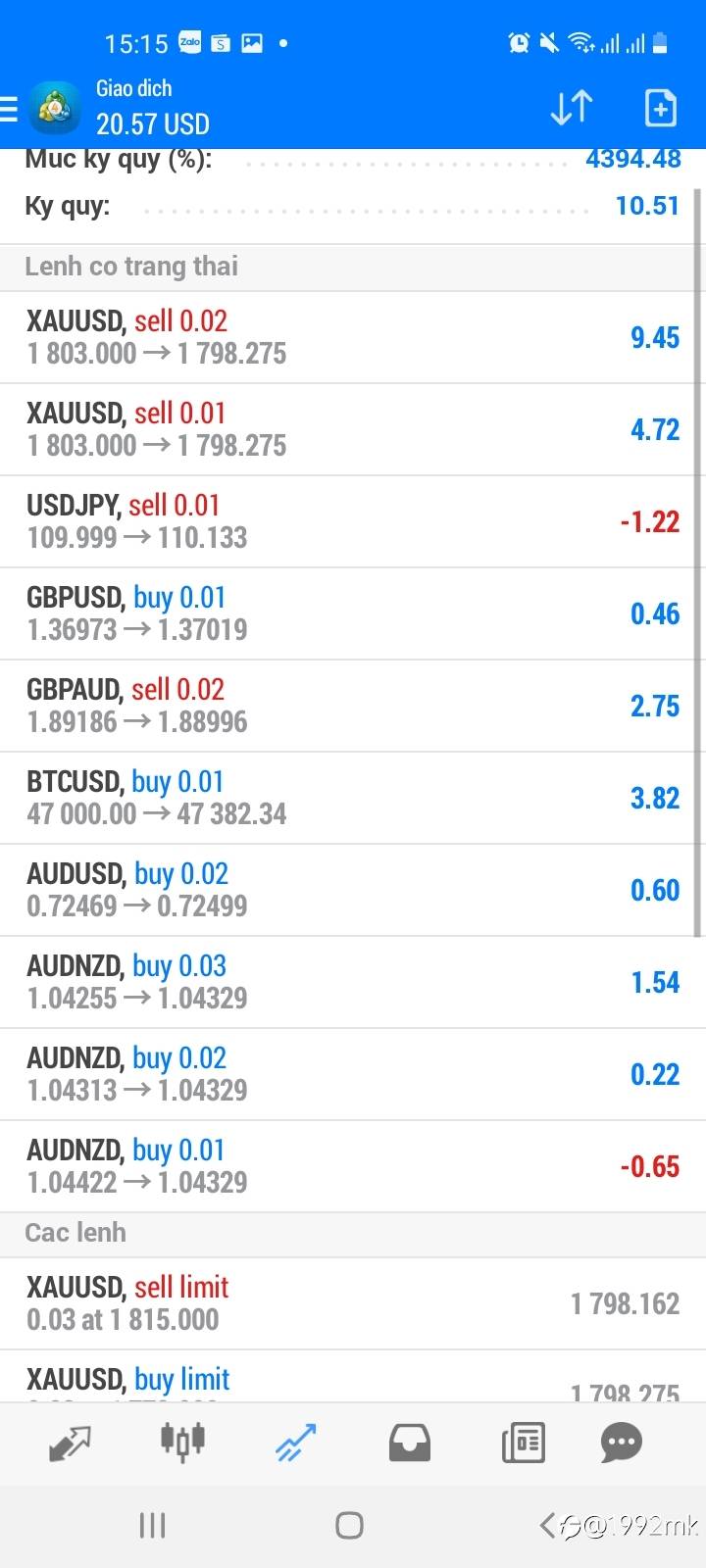Open XAUUSD sell limit pending order
This screenshot has width=706, height=1568.
click(353, 1303)
